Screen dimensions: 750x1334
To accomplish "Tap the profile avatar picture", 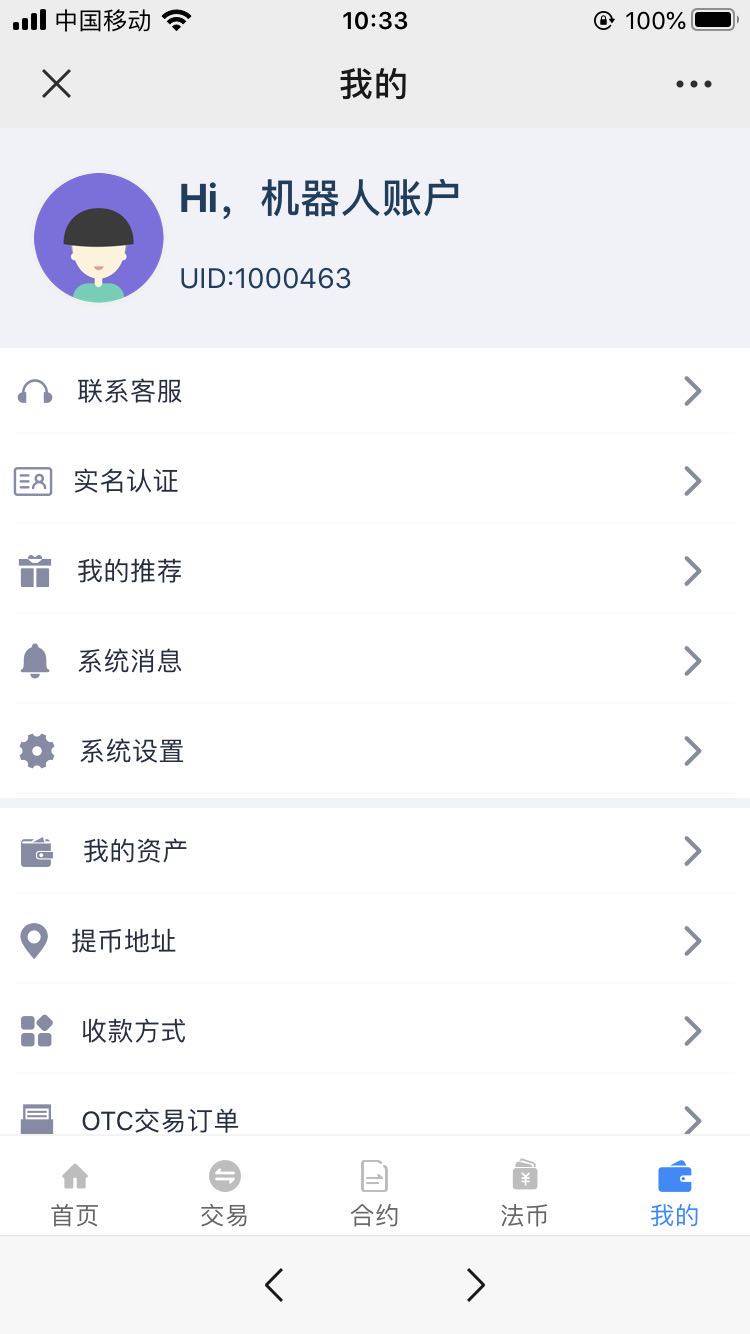I will click(99, 237).
